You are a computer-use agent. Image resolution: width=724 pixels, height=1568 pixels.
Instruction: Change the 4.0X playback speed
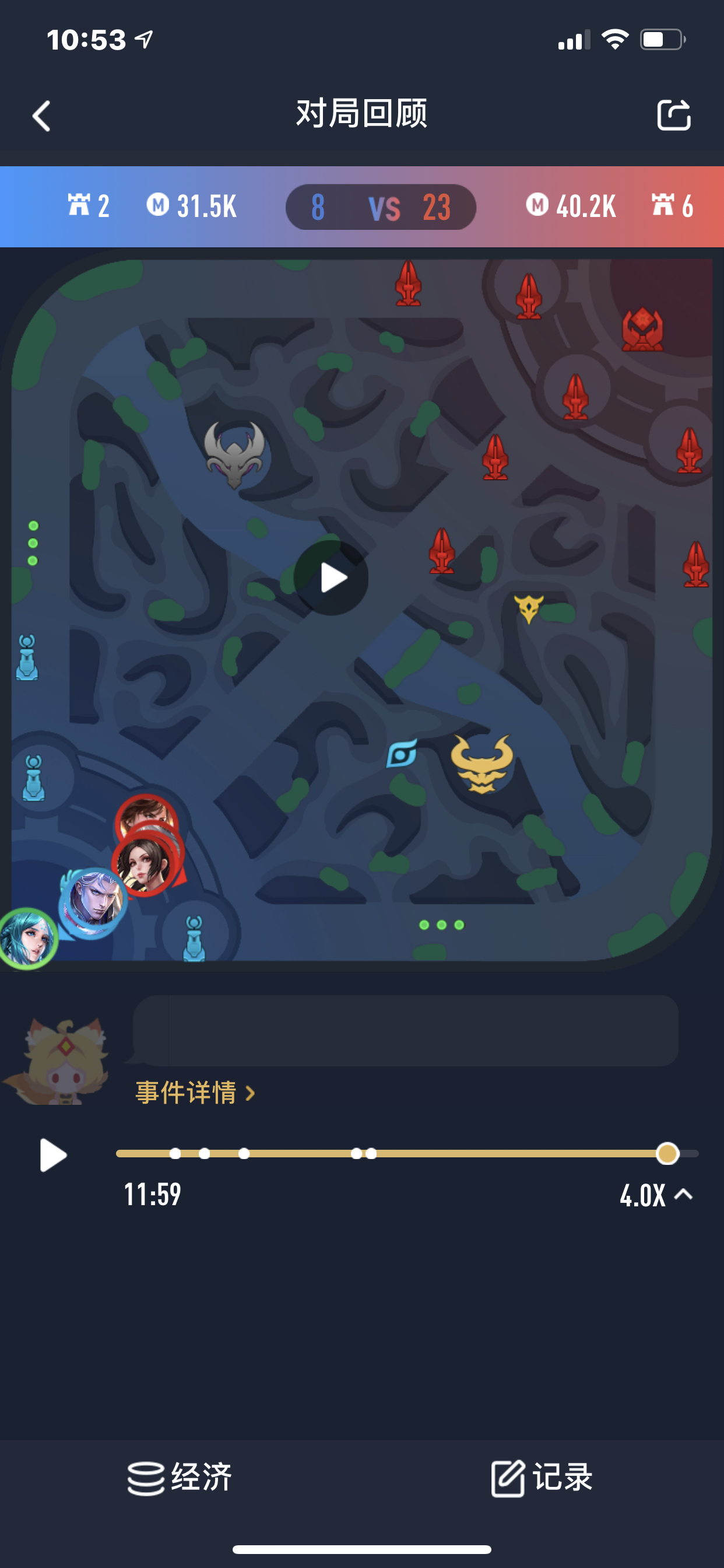[x=656, y=1195]
